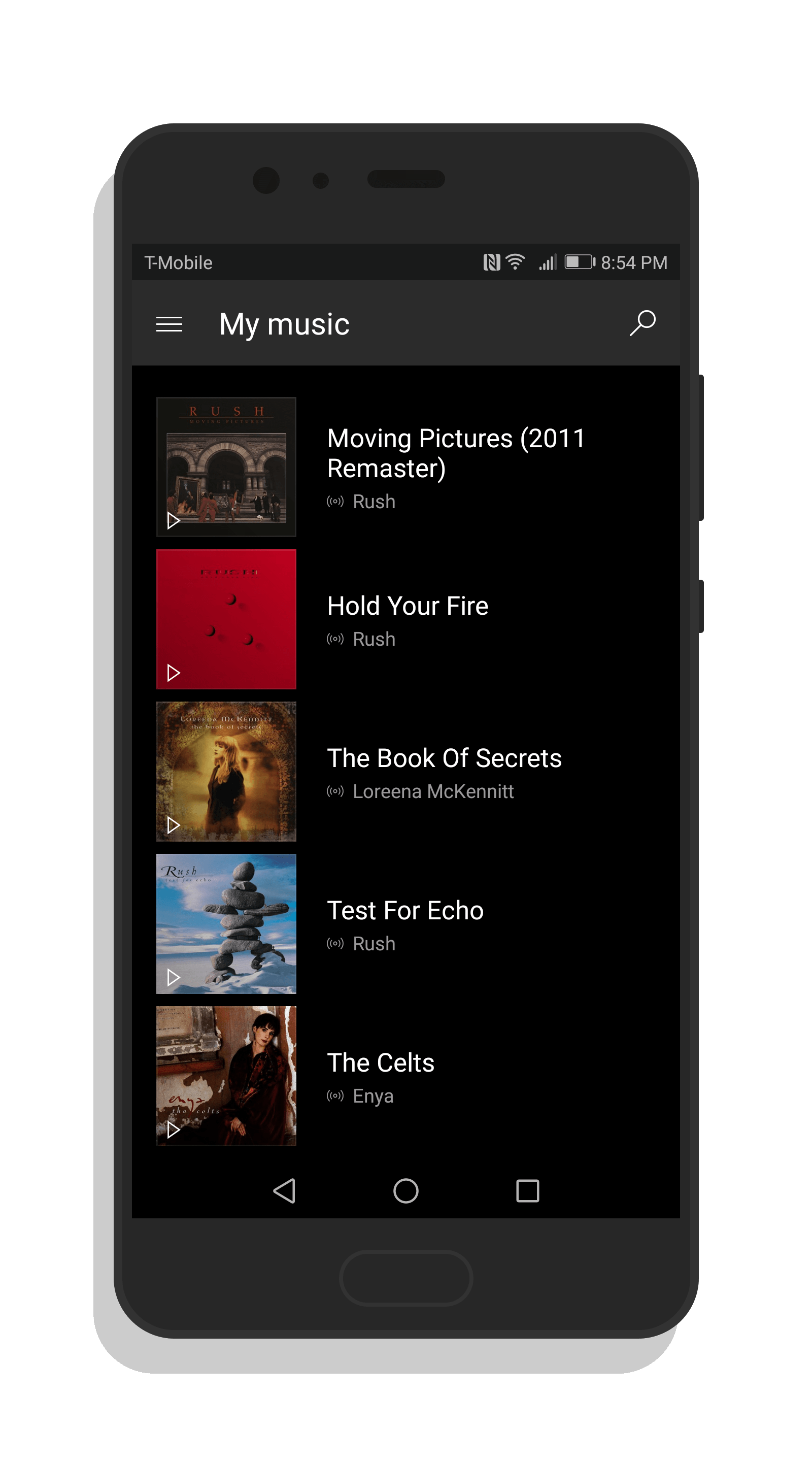The height and width of the screenshot is (1462, 812).
Task: Show recent apps
Action: [527, 1190]
